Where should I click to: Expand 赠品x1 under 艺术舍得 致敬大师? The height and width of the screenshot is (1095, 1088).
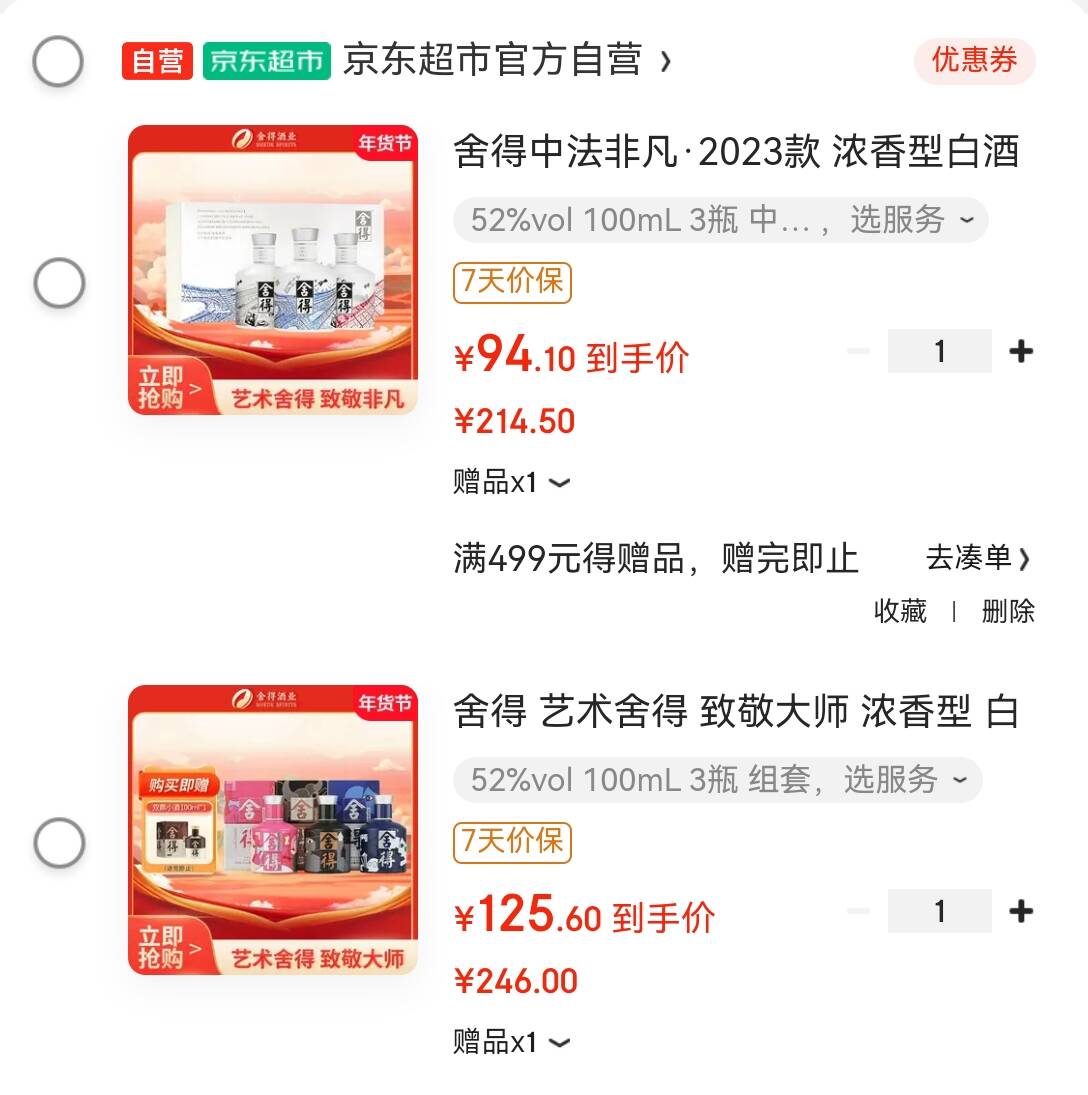tap(511, 1043)
